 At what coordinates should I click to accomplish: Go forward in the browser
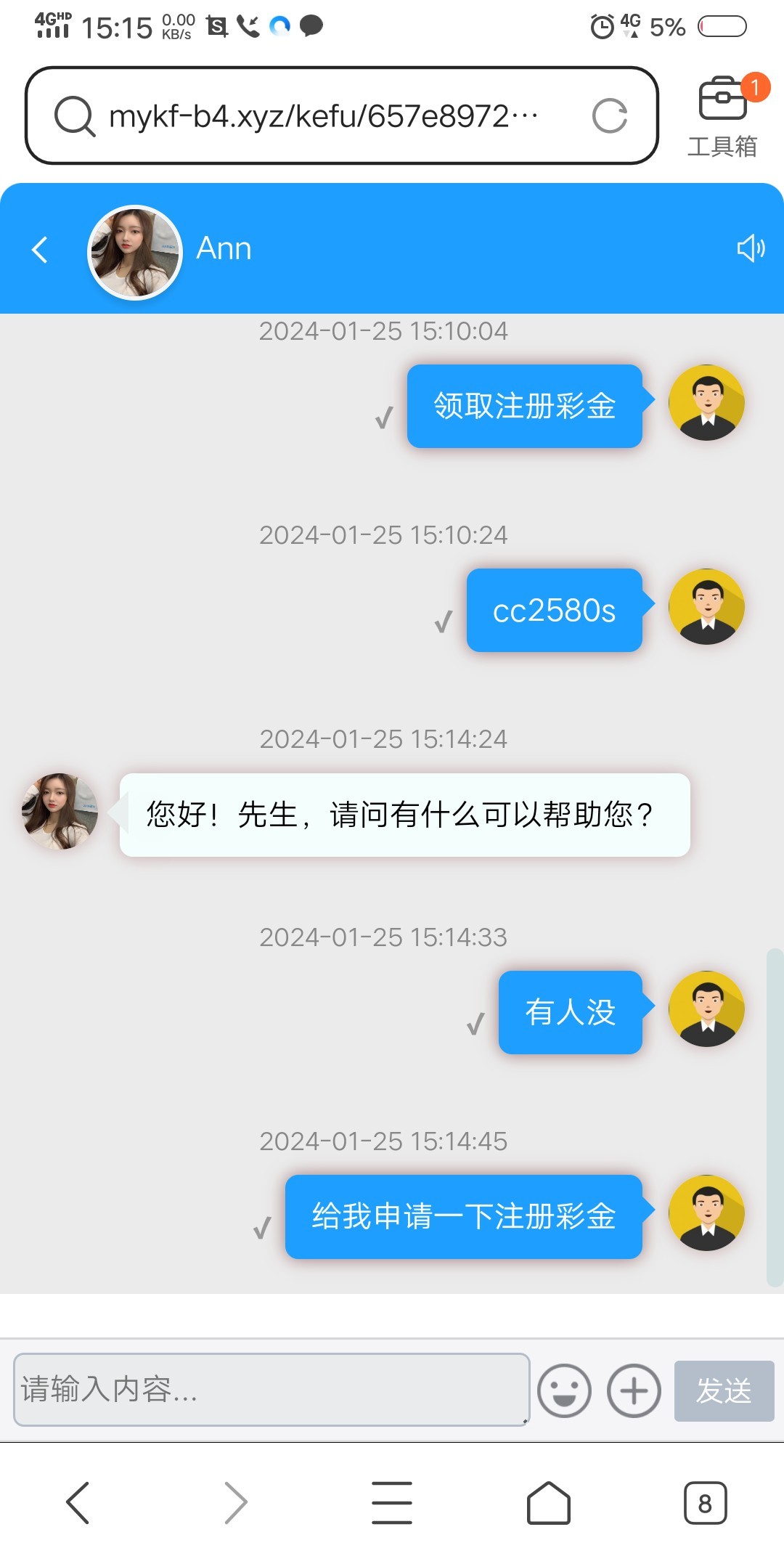235,1503
